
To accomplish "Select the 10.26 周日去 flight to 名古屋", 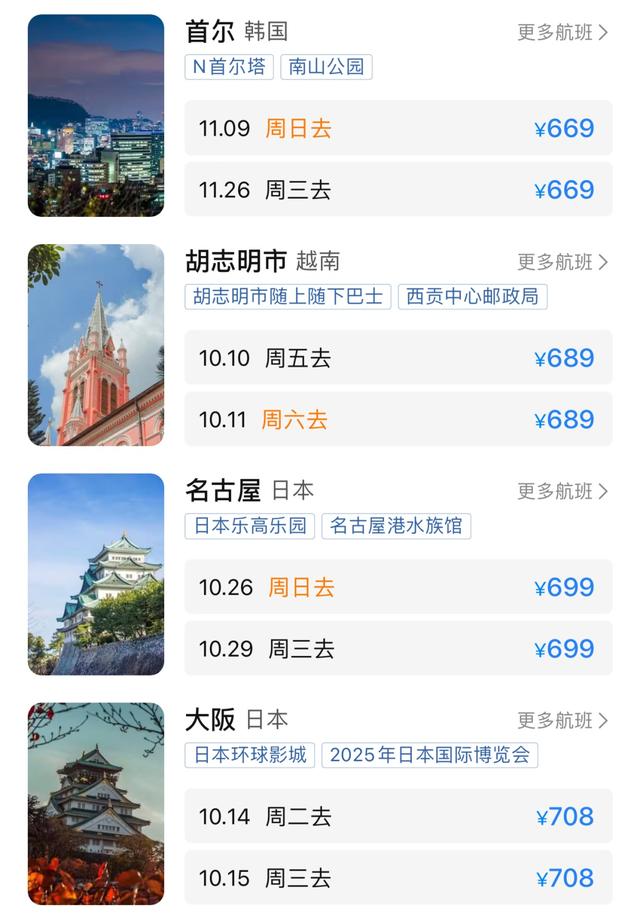I will [398, 587].
